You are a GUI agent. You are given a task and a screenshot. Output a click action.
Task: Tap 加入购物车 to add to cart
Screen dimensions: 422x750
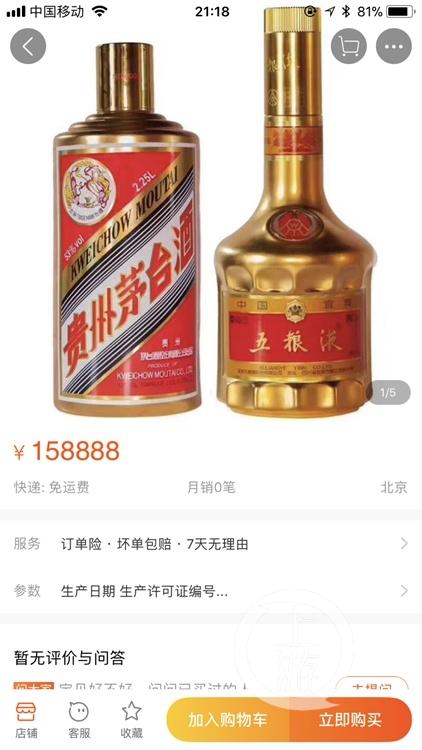tap(228, 719)
